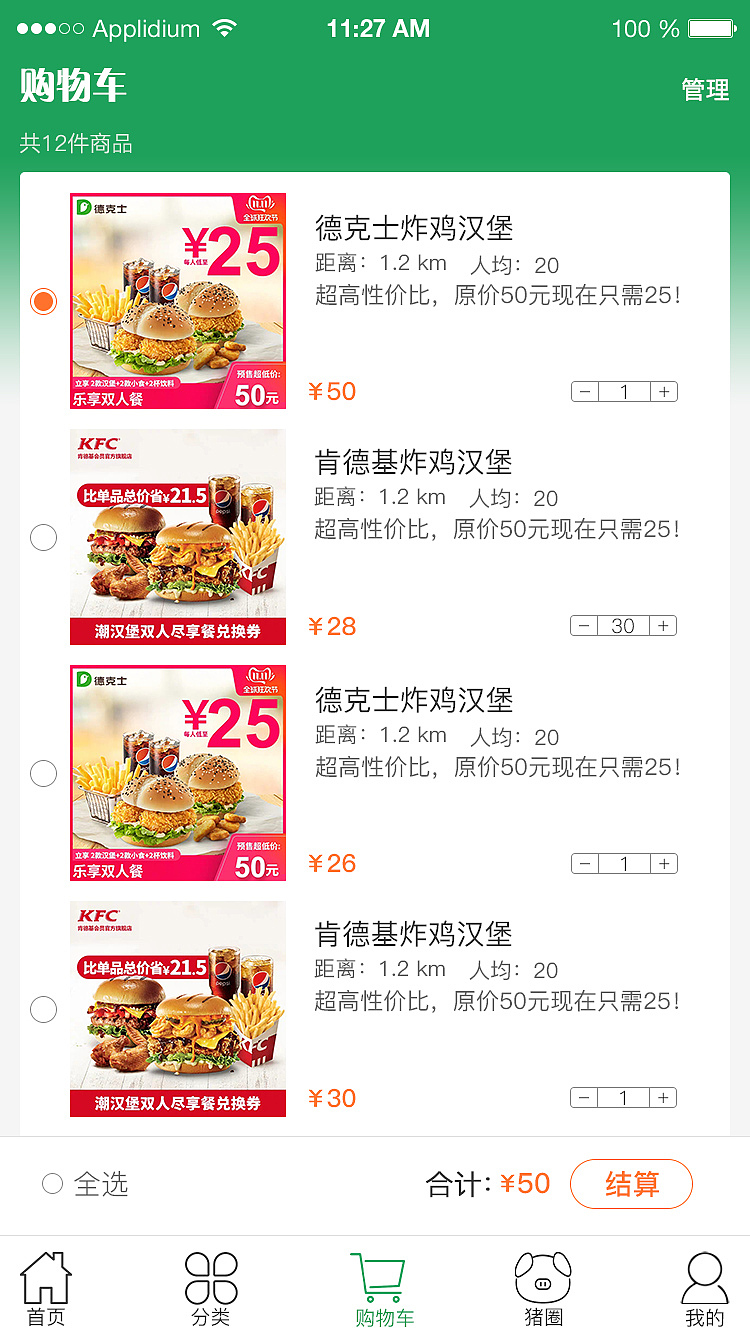Open the 猪圈 pig icon in bottom bar
The image size is (750, 1334).
(x=541, y=1282)
